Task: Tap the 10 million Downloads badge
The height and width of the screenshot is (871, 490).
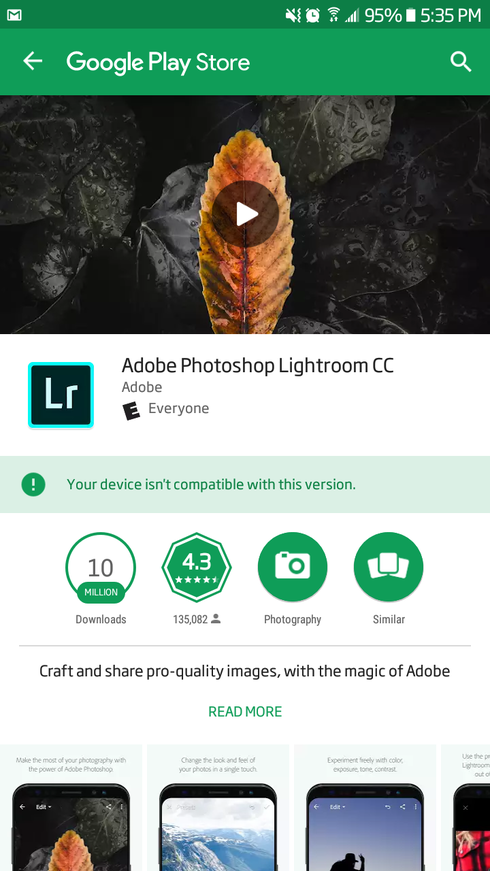Action: [101, 567]
